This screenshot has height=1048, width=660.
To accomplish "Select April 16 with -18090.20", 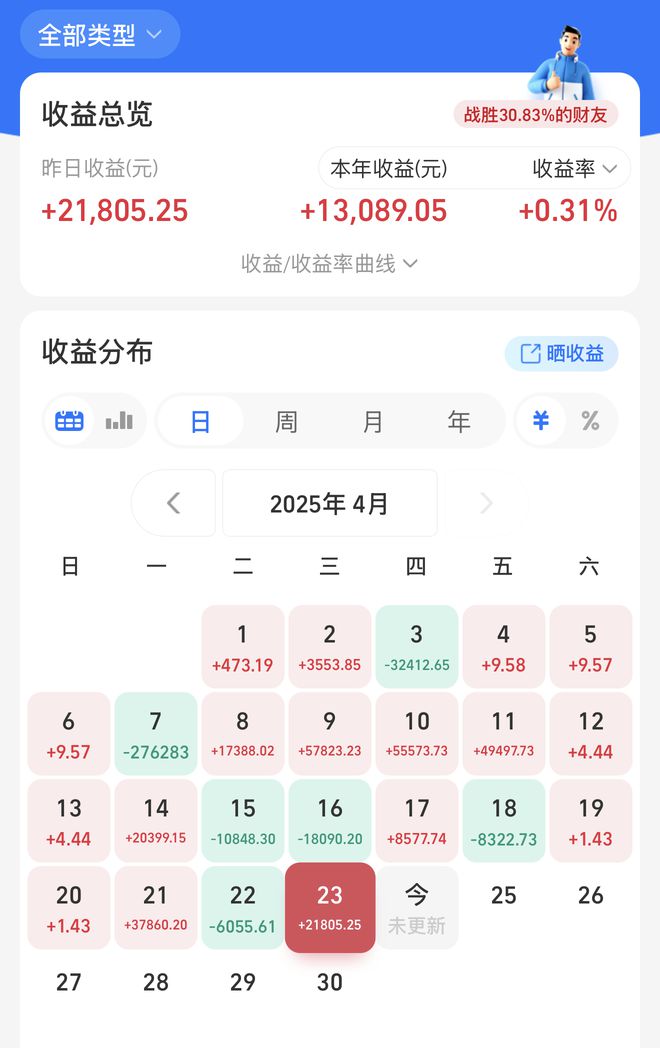I will point(329,821).
